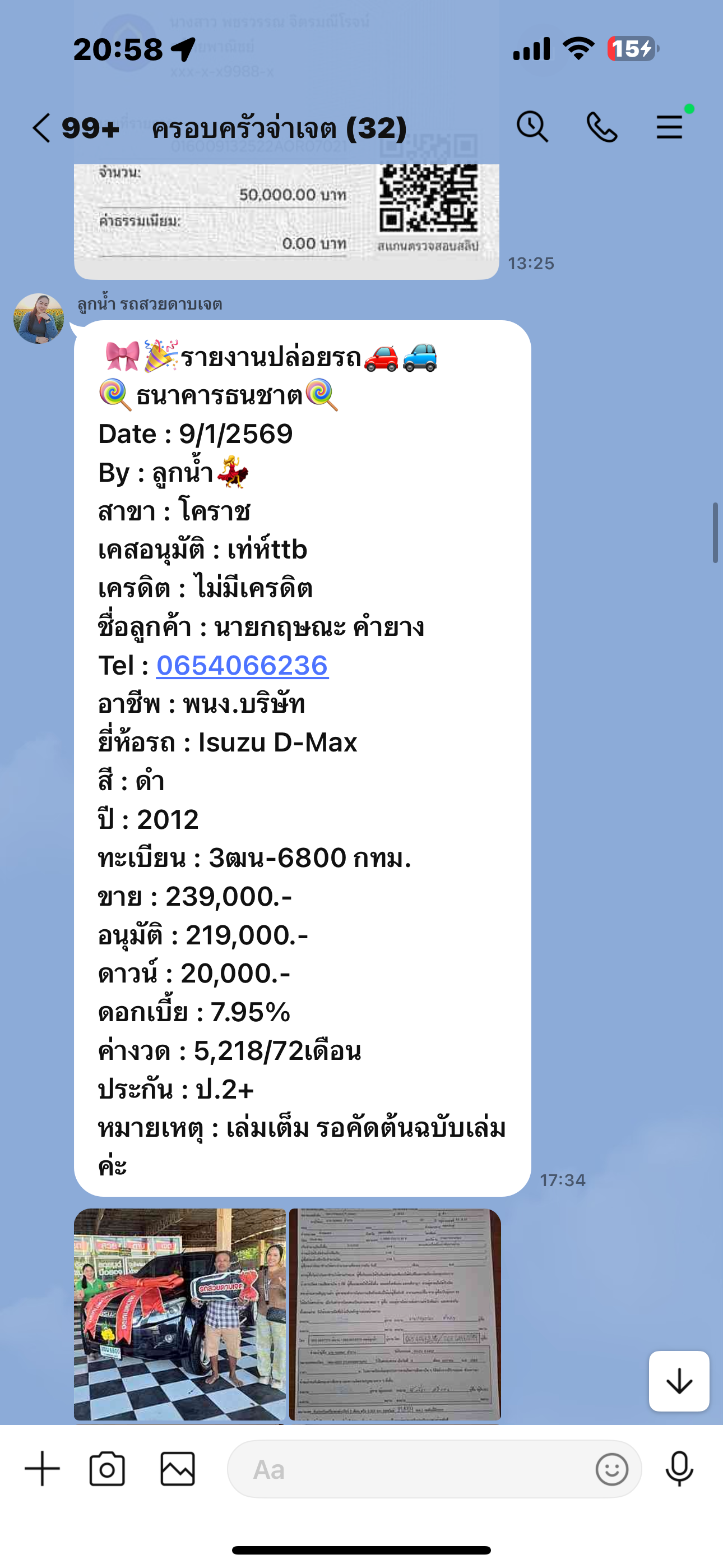The width and height of the screenshot is (723, 1568).
Task: Open the plus attachment menu
Action: point(42,1469)
